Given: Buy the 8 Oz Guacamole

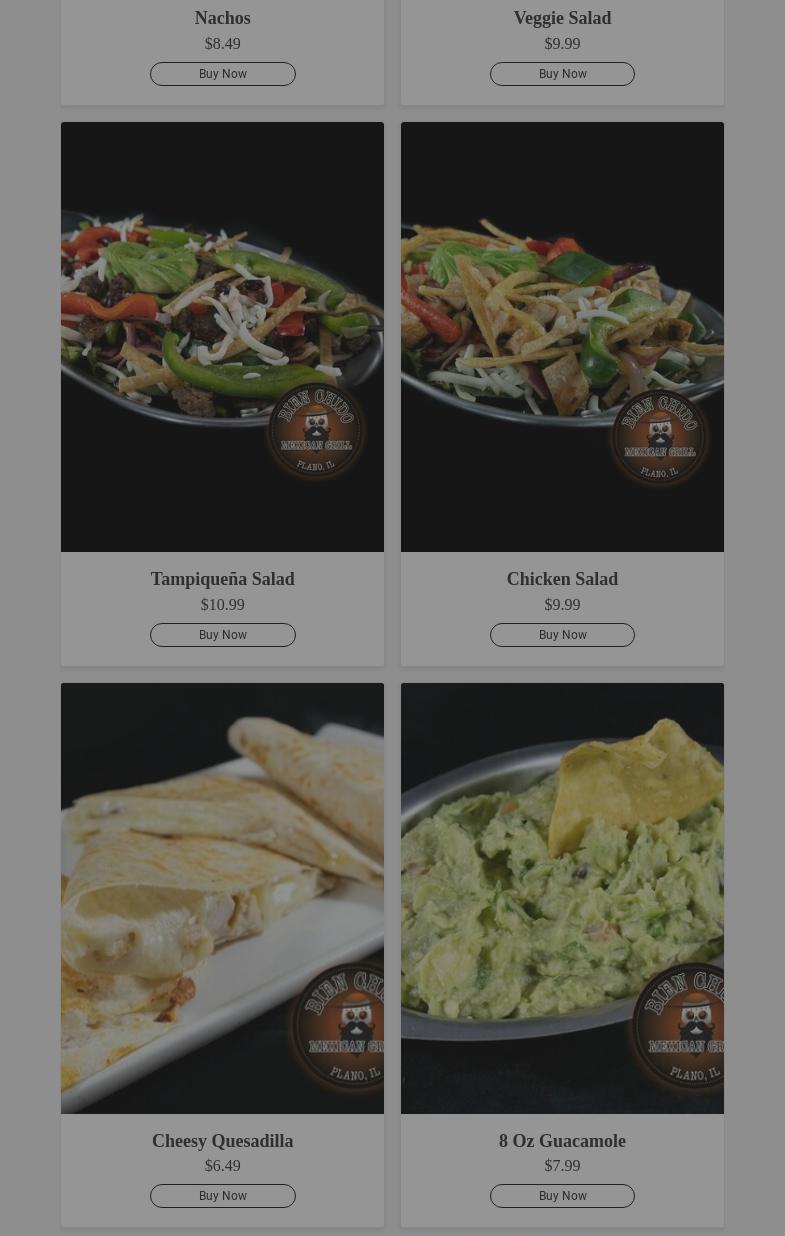Looking at the screenshot, I should (x=562, y=1196).
